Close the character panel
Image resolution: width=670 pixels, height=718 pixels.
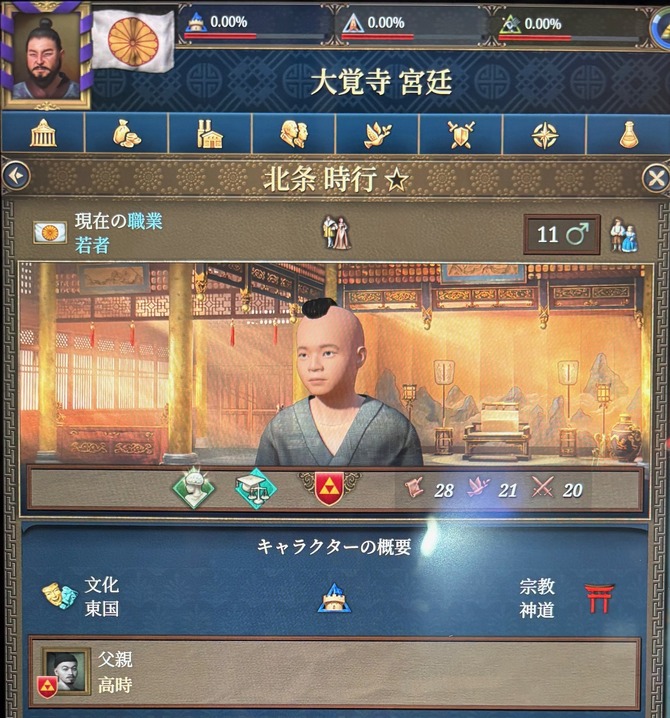tap(655, 179)
